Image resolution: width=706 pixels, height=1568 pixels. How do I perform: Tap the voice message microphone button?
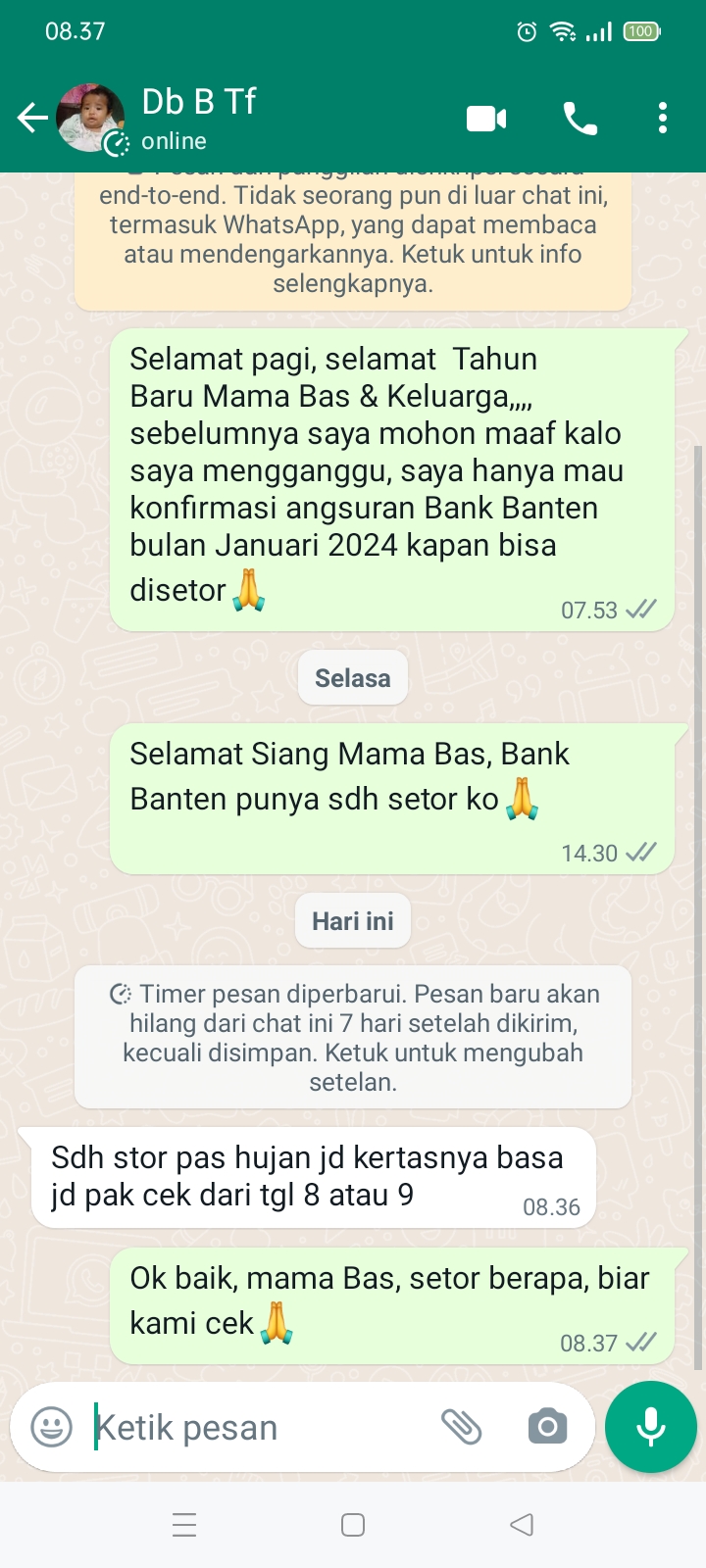pyautogui.click(x=650, y=1427)
